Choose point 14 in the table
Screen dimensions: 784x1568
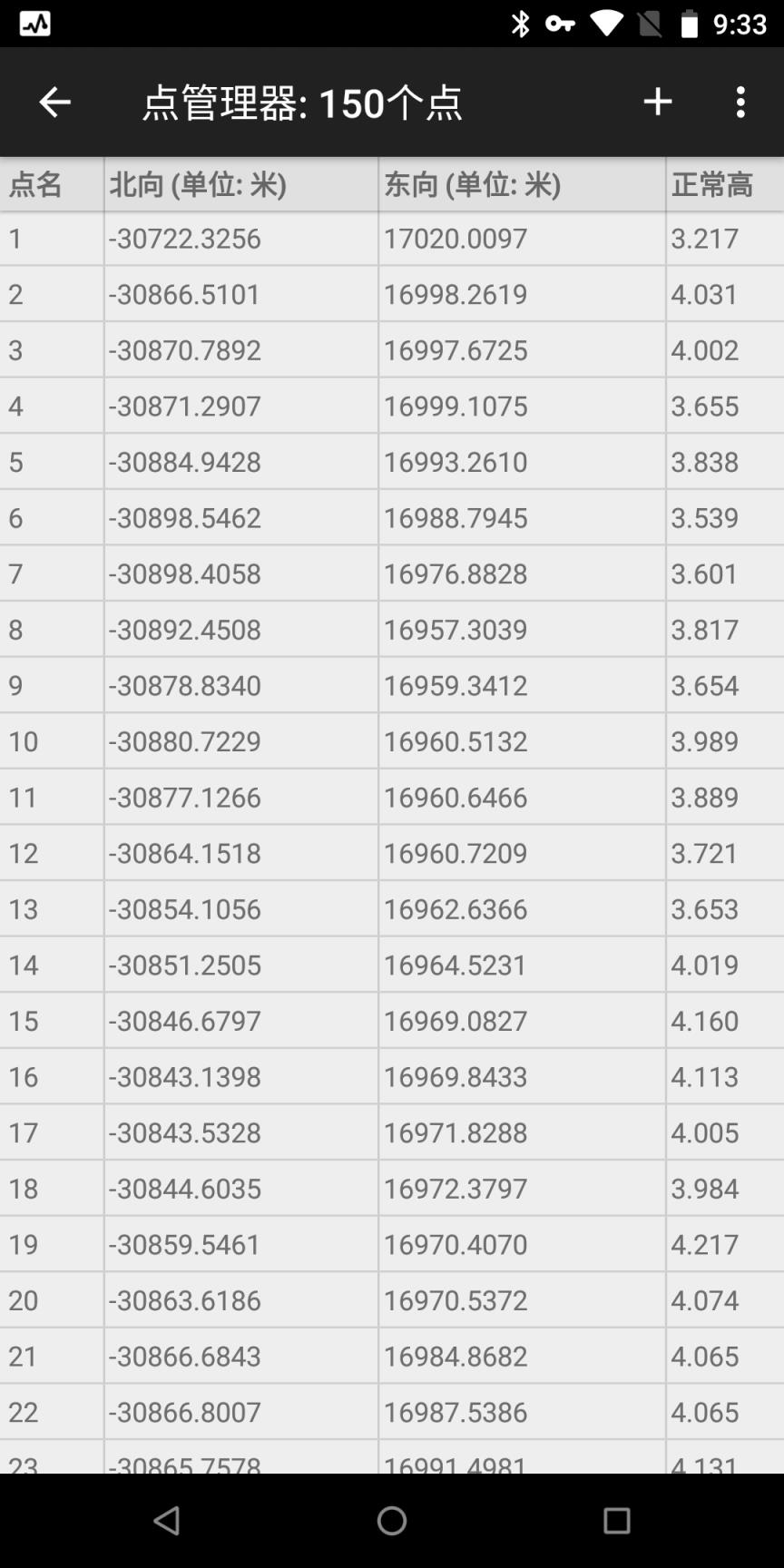coord(390,965)
